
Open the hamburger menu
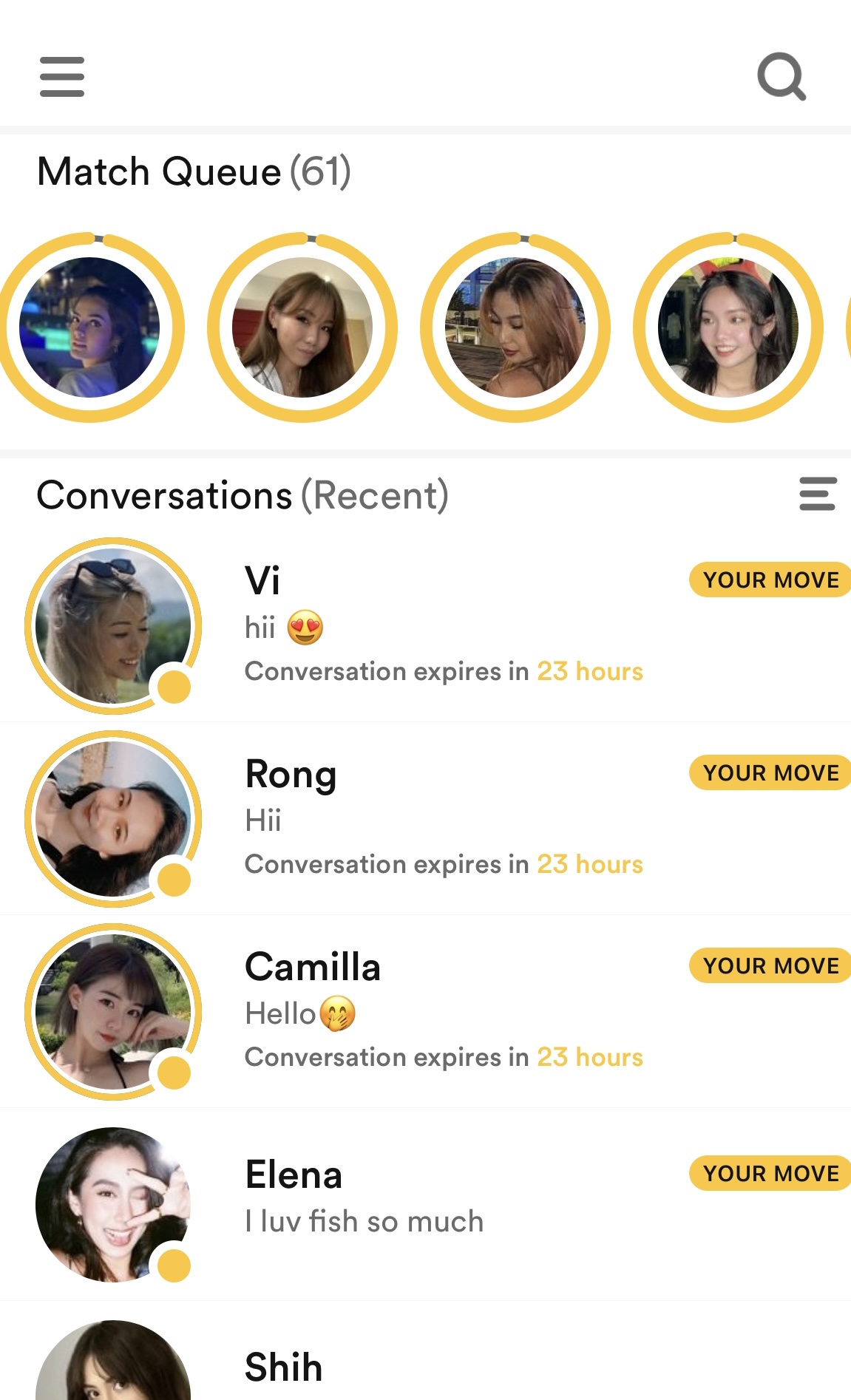62,77
